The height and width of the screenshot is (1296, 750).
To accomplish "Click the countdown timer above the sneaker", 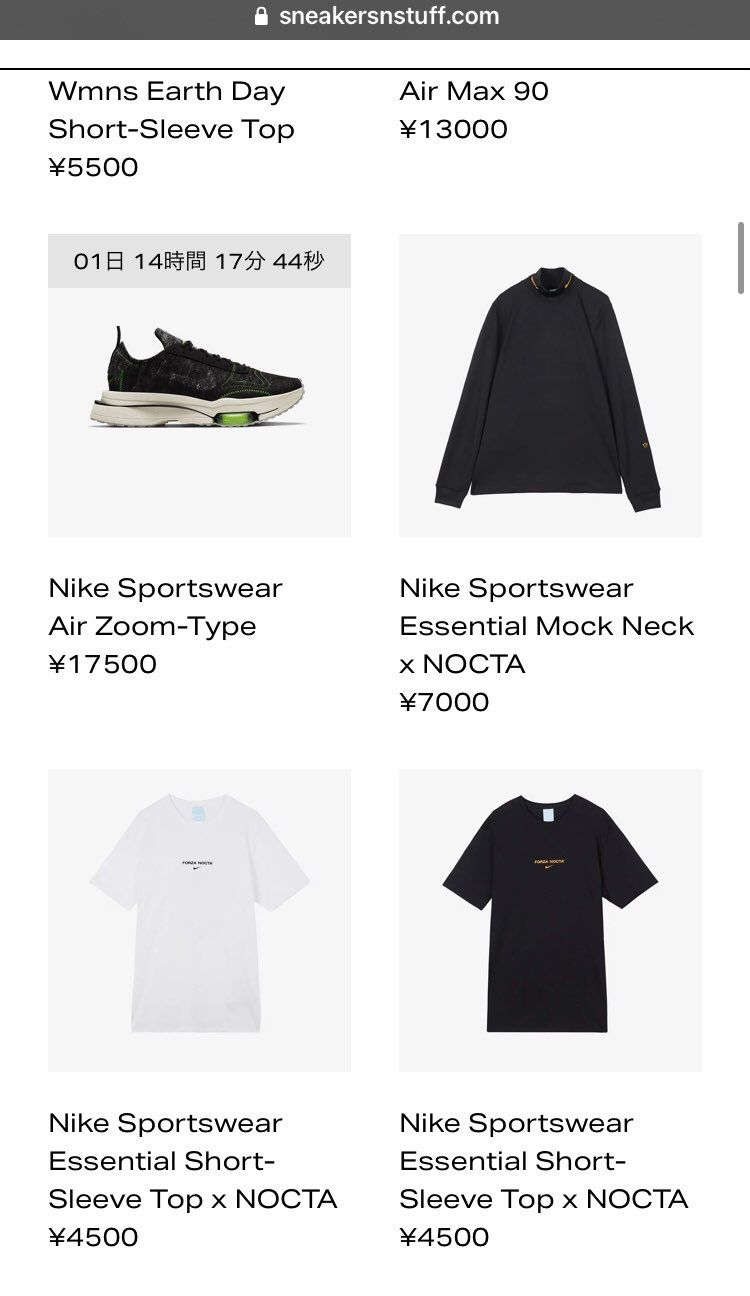I will (199, 261).
